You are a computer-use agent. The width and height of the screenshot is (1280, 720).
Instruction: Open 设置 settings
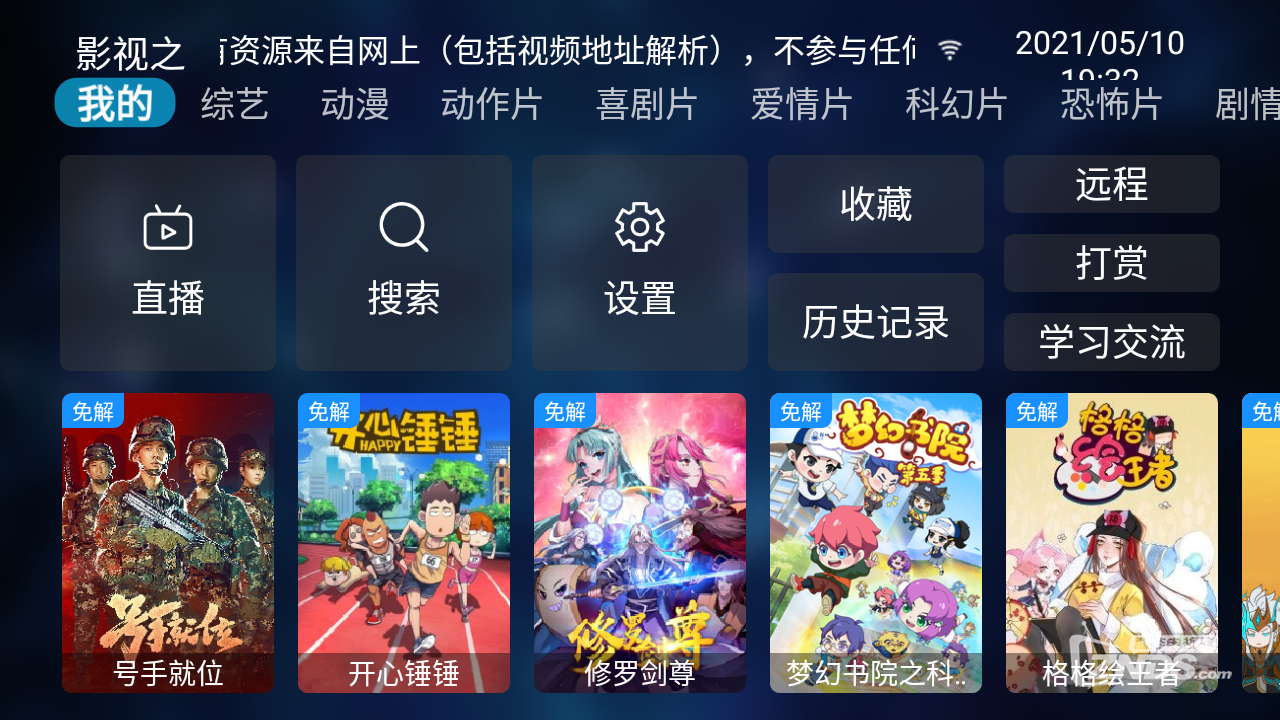coord(640,263)
